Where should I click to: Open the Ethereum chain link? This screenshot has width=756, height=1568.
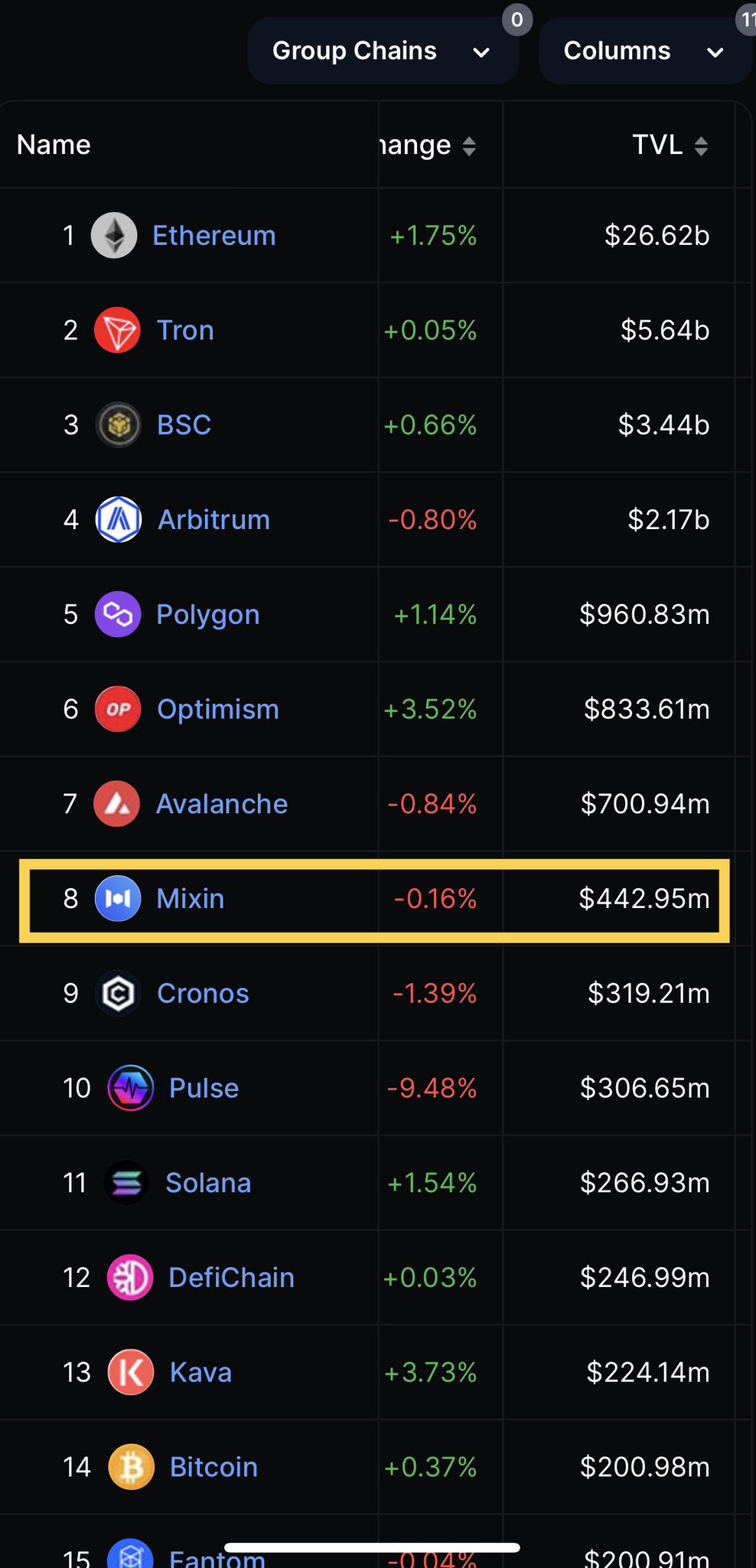tap(214, 236)
